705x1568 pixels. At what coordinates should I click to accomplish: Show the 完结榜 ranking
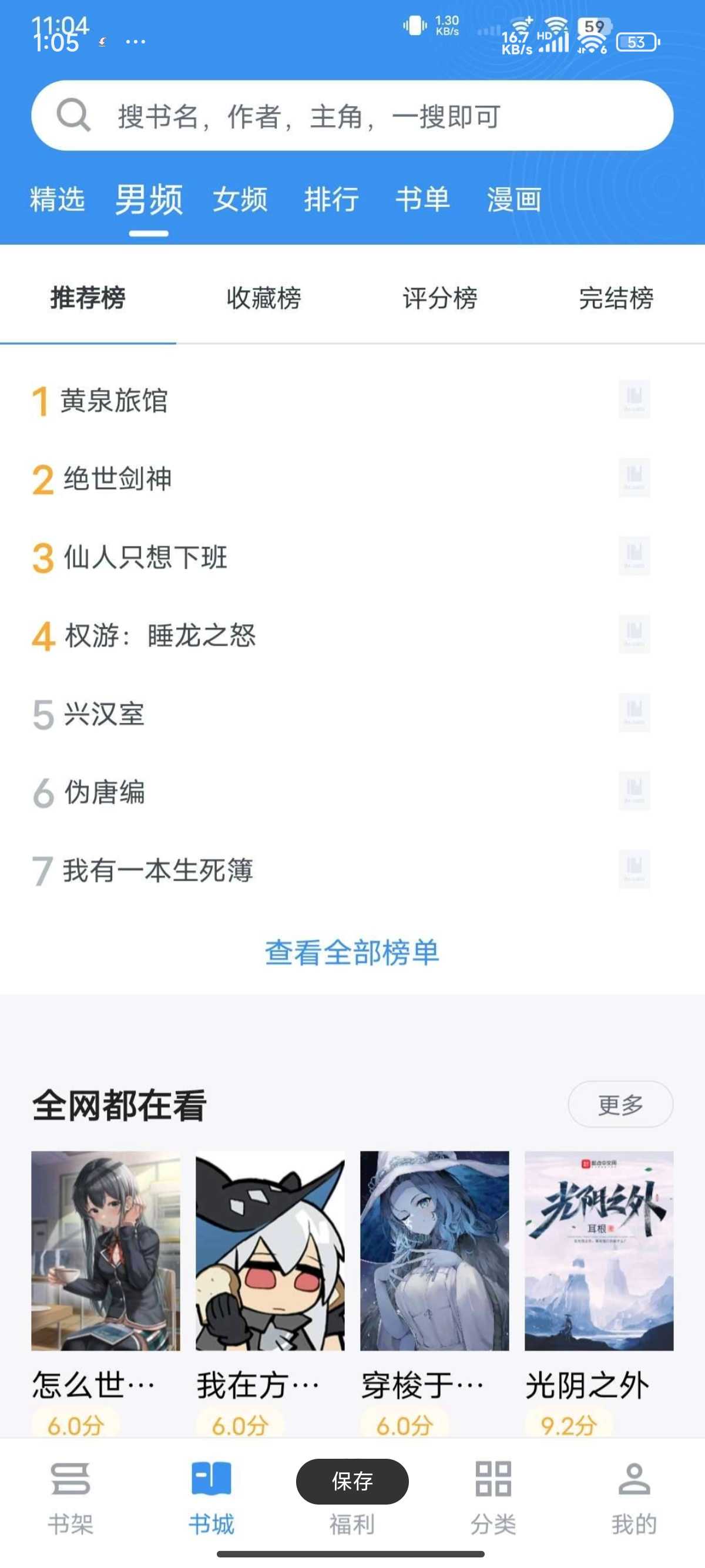pyautogui.click(x=616, y=298)
